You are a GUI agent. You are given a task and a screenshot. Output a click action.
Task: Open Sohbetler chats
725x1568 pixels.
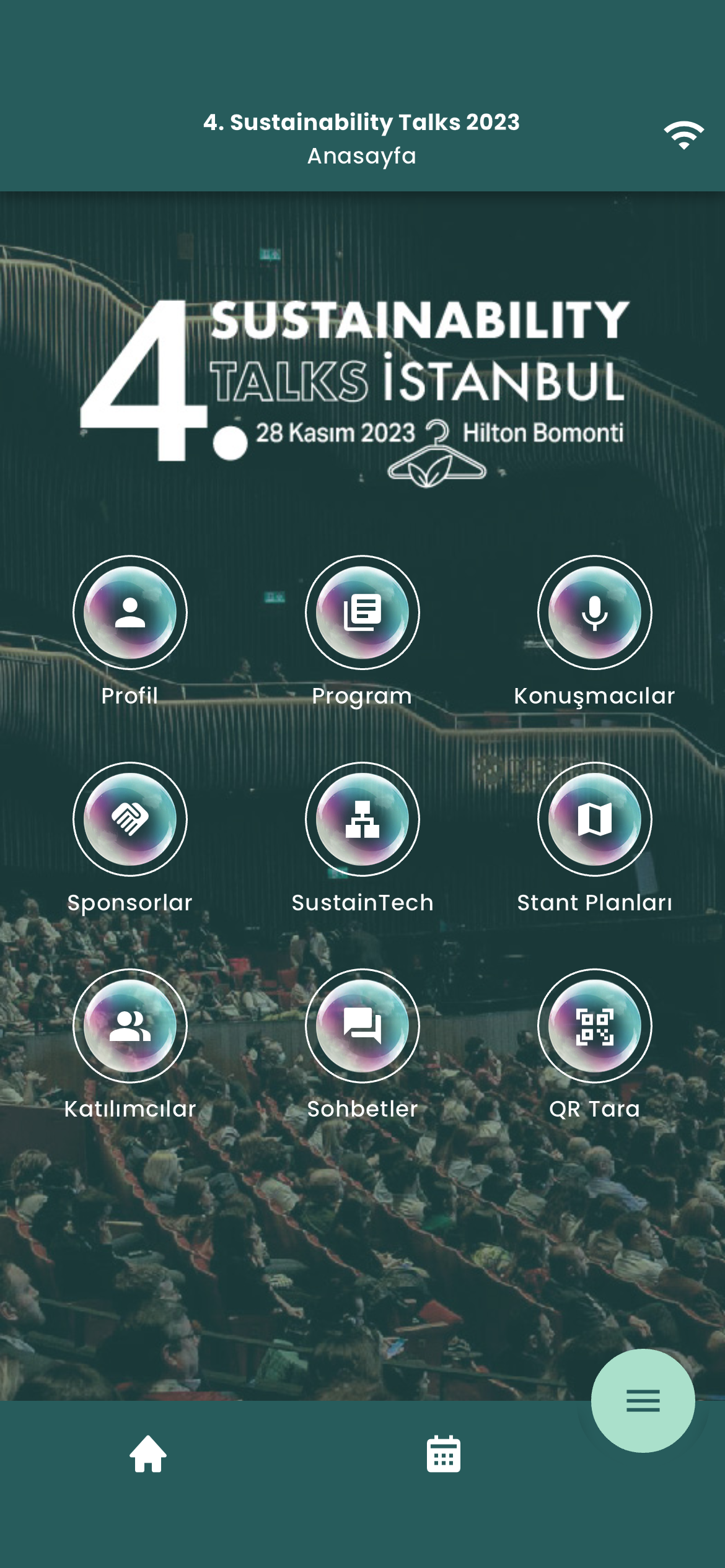(x=362, y=1026)
